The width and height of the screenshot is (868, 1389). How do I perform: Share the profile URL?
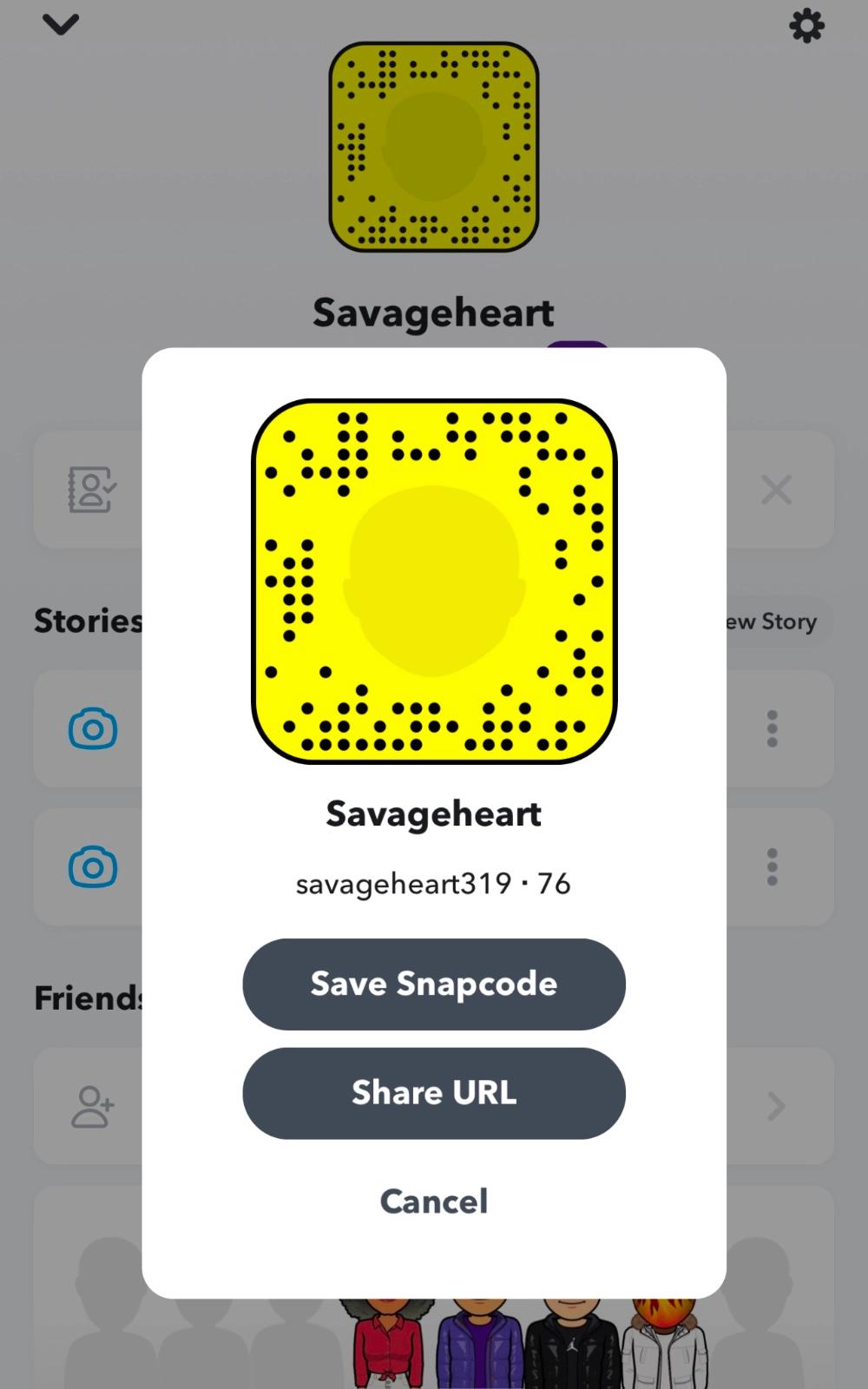coord(434,1093)
